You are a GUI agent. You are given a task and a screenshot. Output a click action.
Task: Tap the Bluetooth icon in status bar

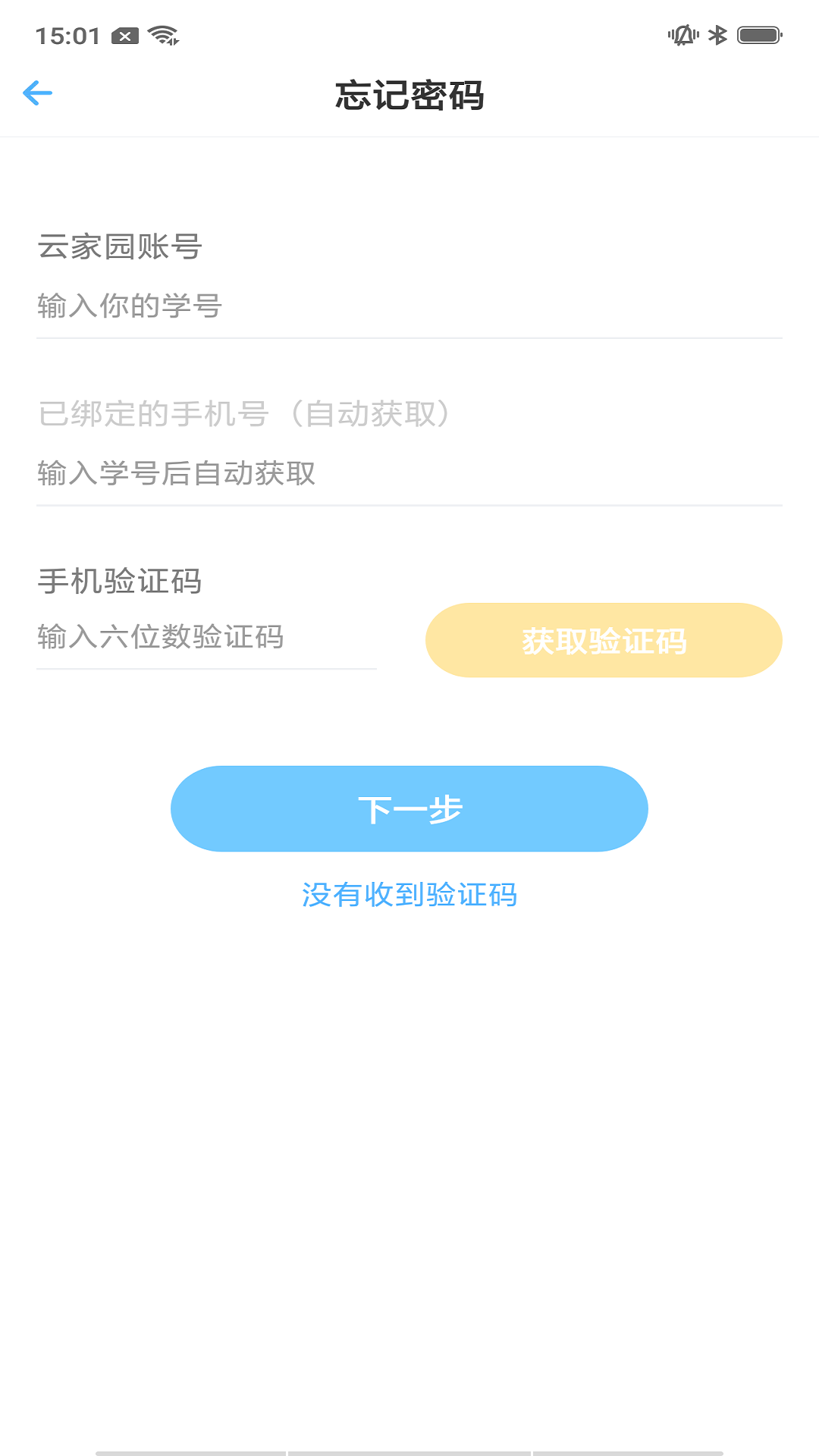point(716,34)
